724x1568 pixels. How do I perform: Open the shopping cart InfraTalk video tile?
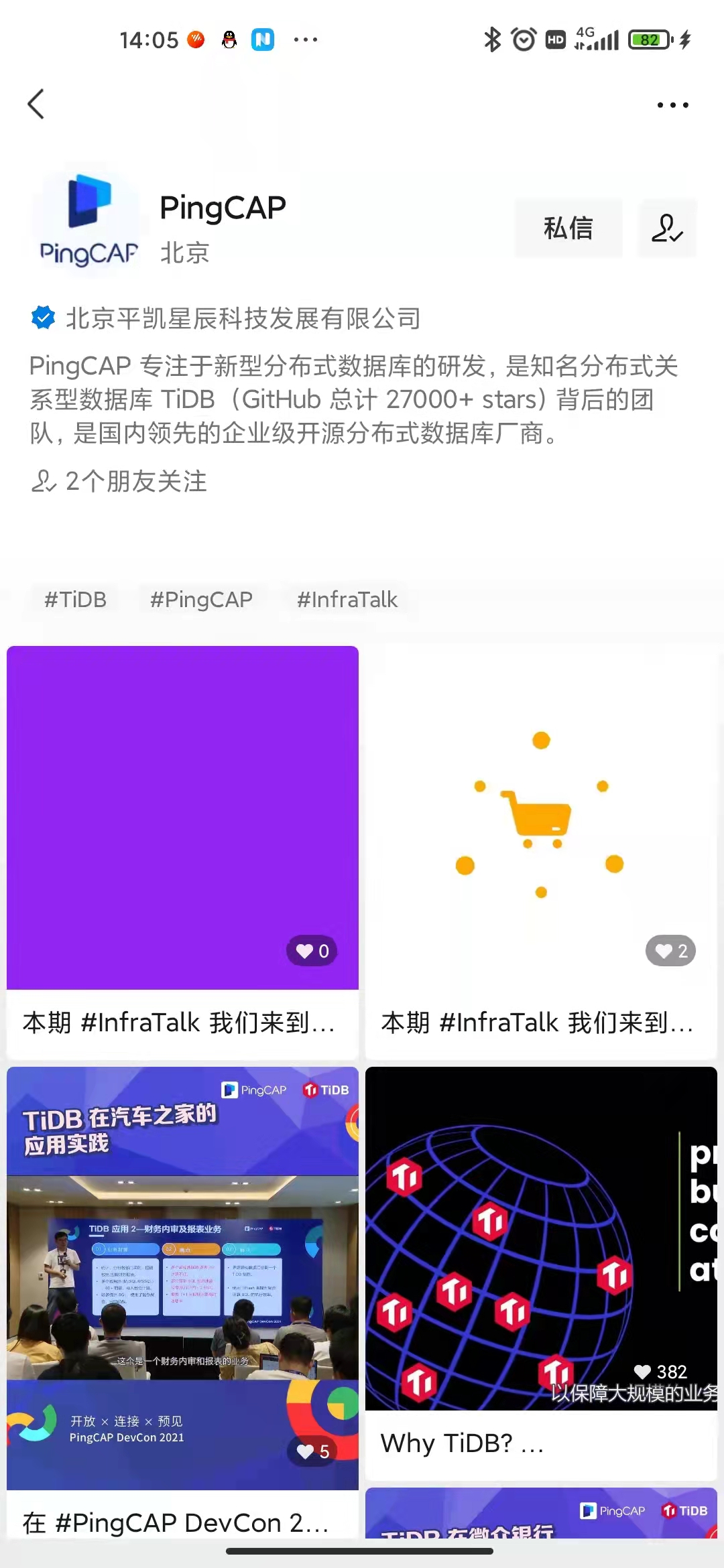click(541, 818)
